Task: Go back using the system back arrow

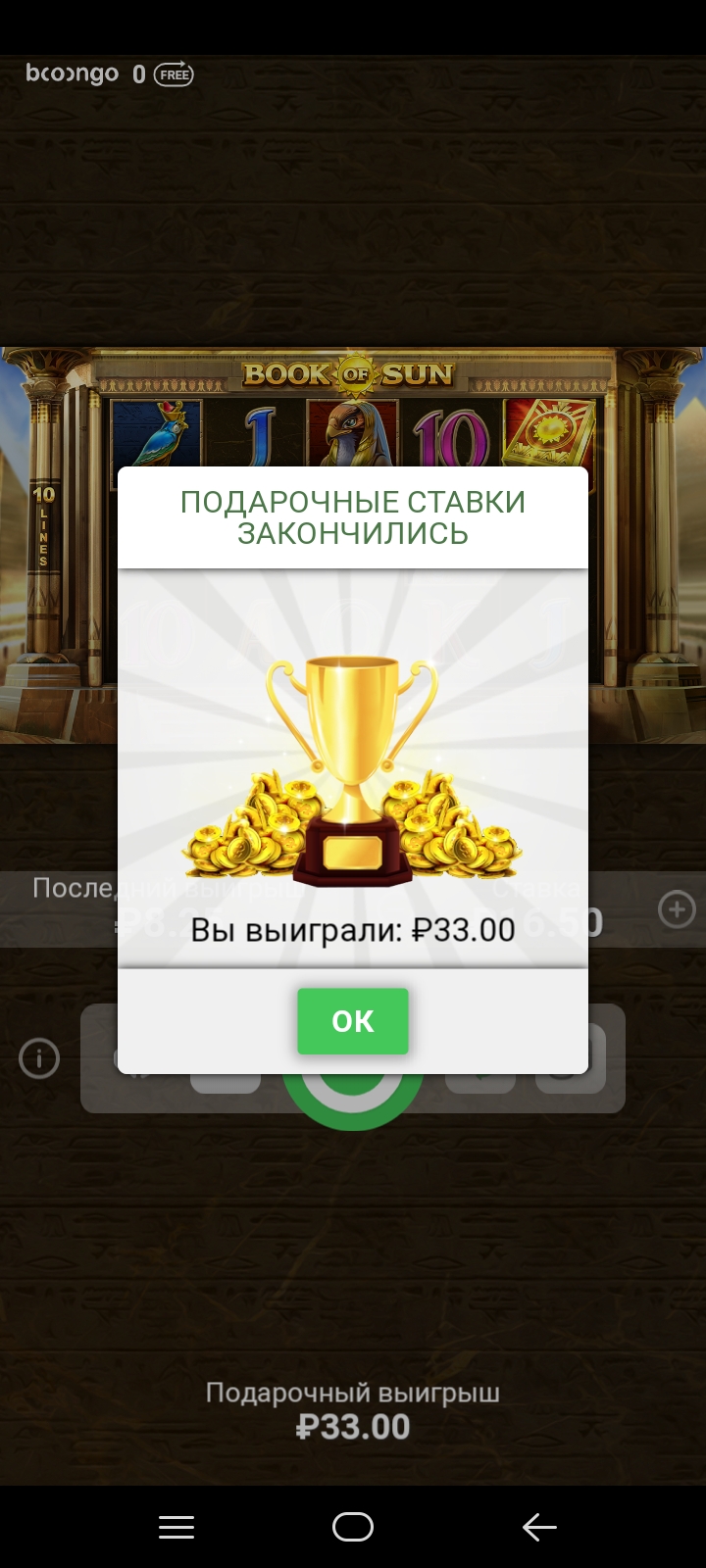Action: pyautogui.click(x=538, y=1527)
